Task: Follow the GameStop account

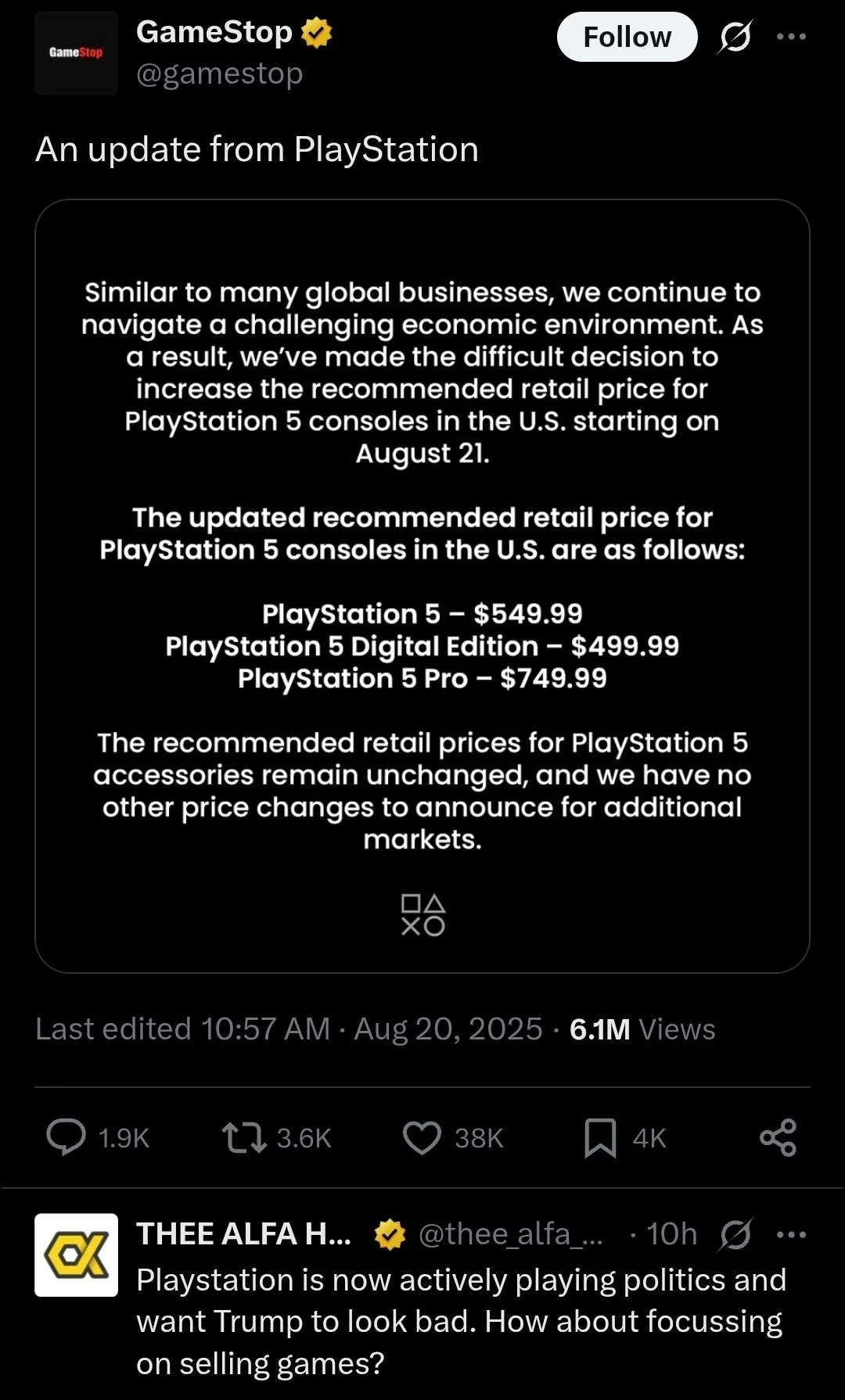Action: 627,37
